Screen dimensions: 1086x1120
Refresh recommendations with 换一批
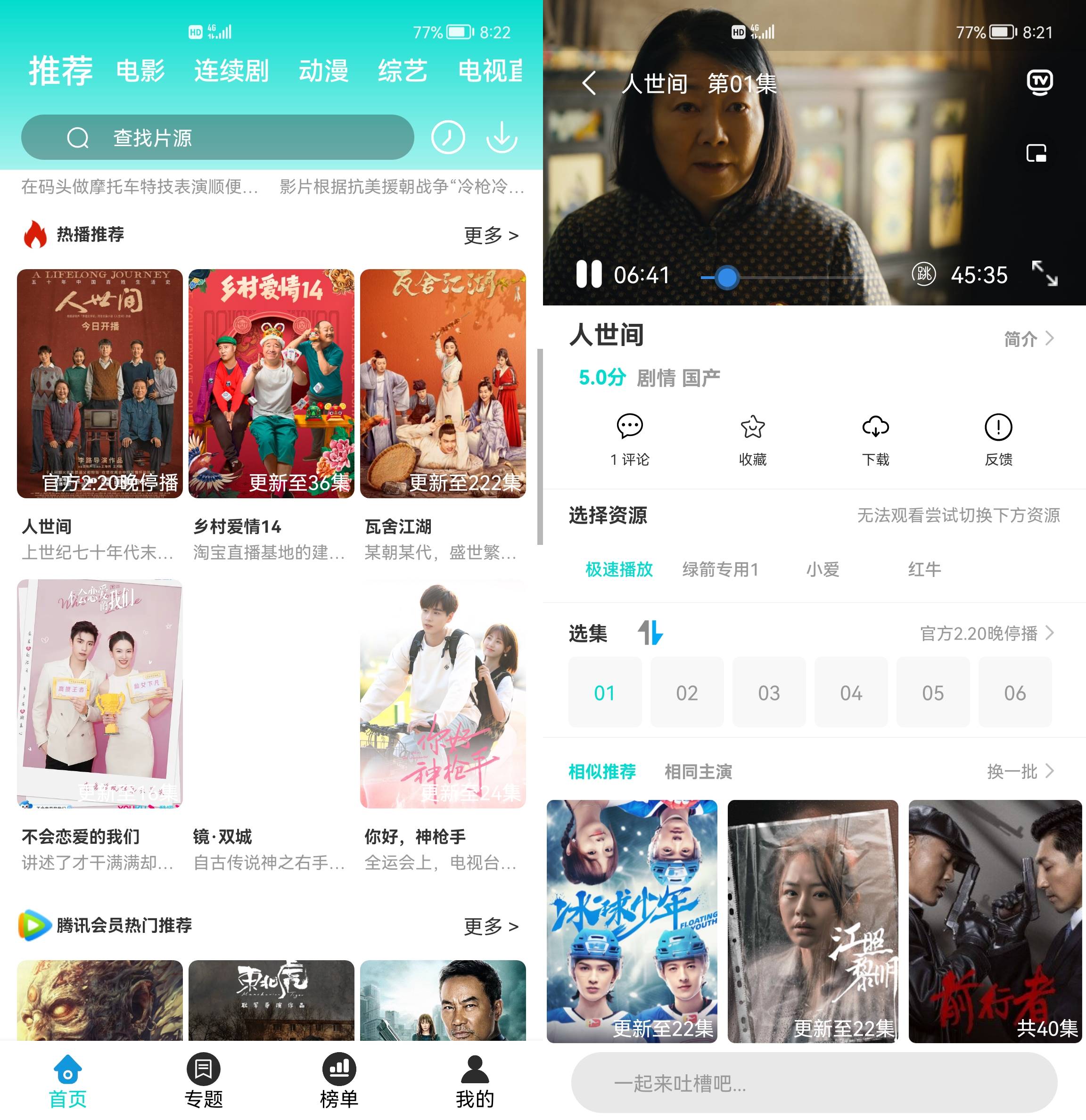(1020, 772)
